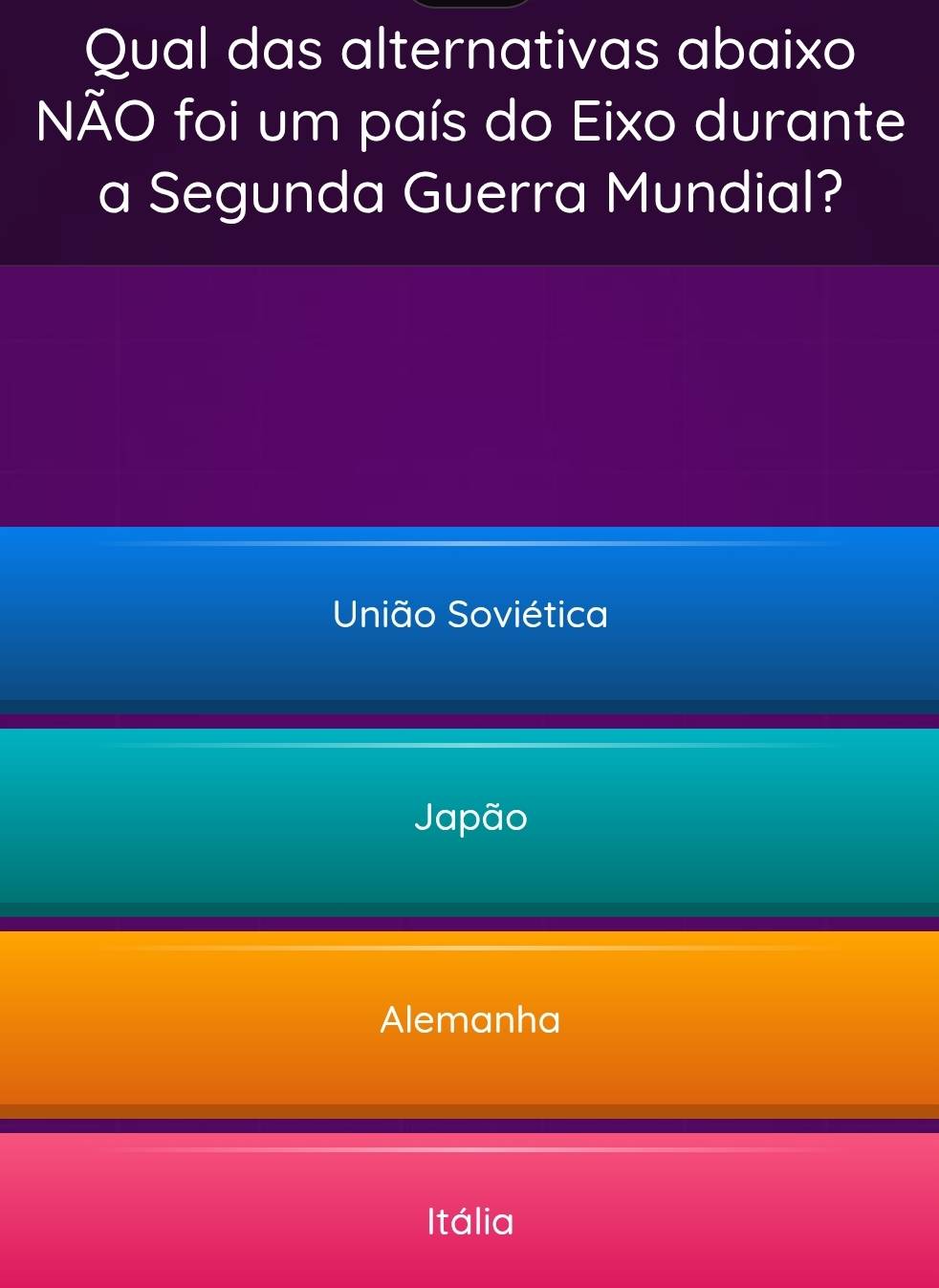This screenshot has height=1288, width=939.
Task: Select the União Soviética answer
Action: coord(469,615)
